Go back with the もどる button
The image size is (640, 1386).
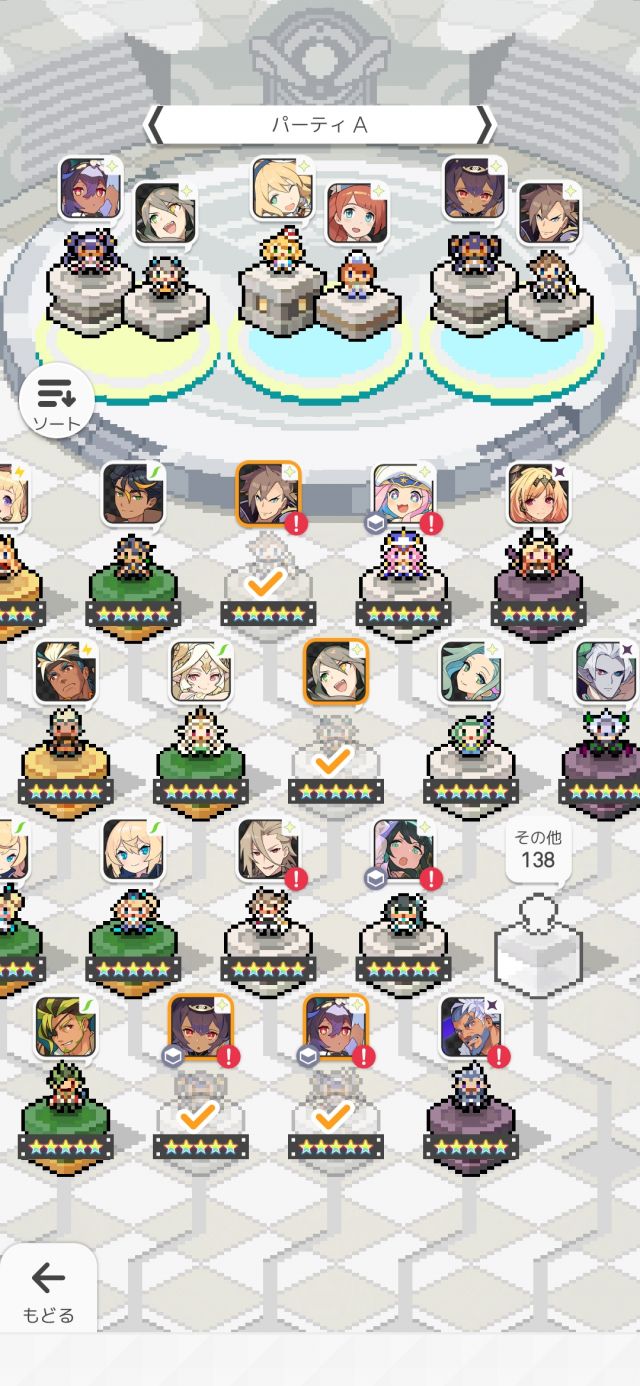[x=48, y=1289]
